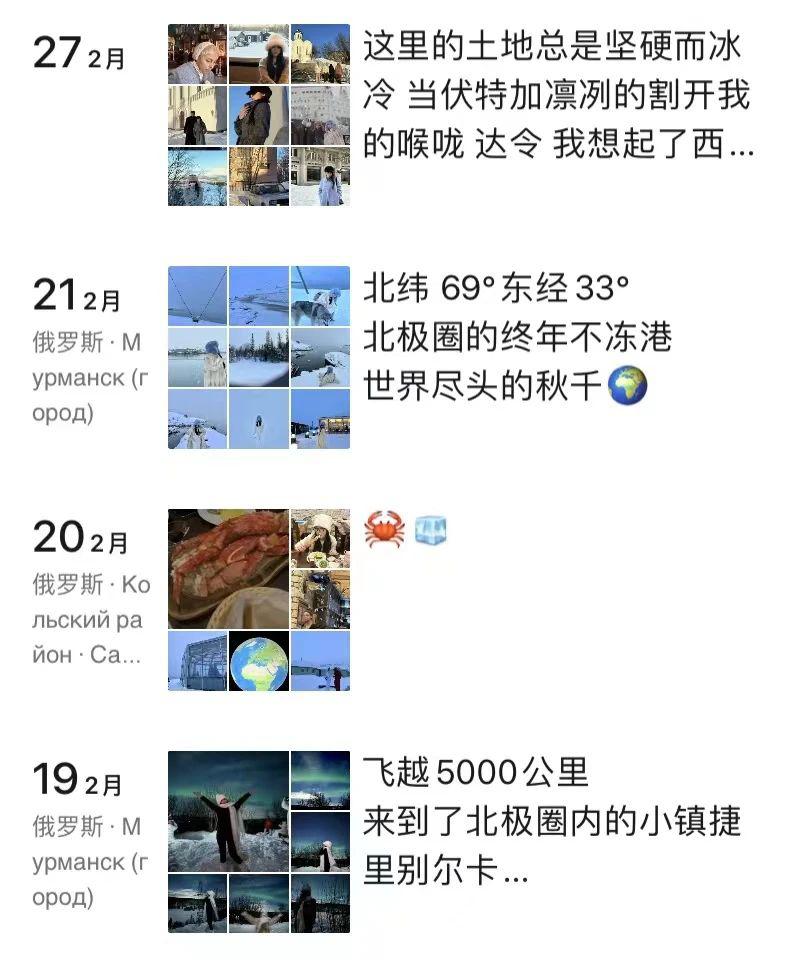The width and height of the screenshot is (808, 969).
Task: Read the post starting 这里的土地总是坚硬而冰冷
Action: [556, 96]
